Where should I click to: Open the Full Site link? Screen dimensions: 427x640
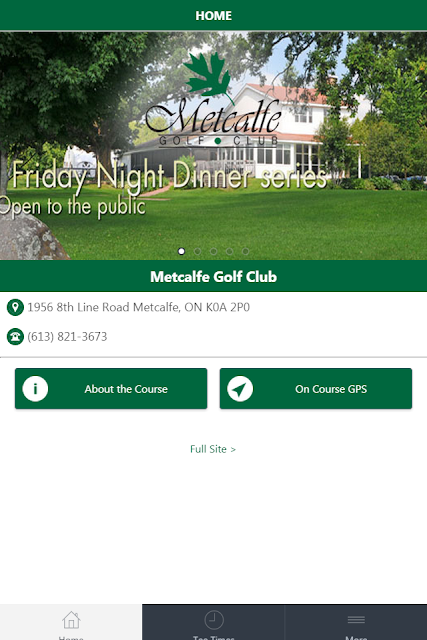click(213, 449)
